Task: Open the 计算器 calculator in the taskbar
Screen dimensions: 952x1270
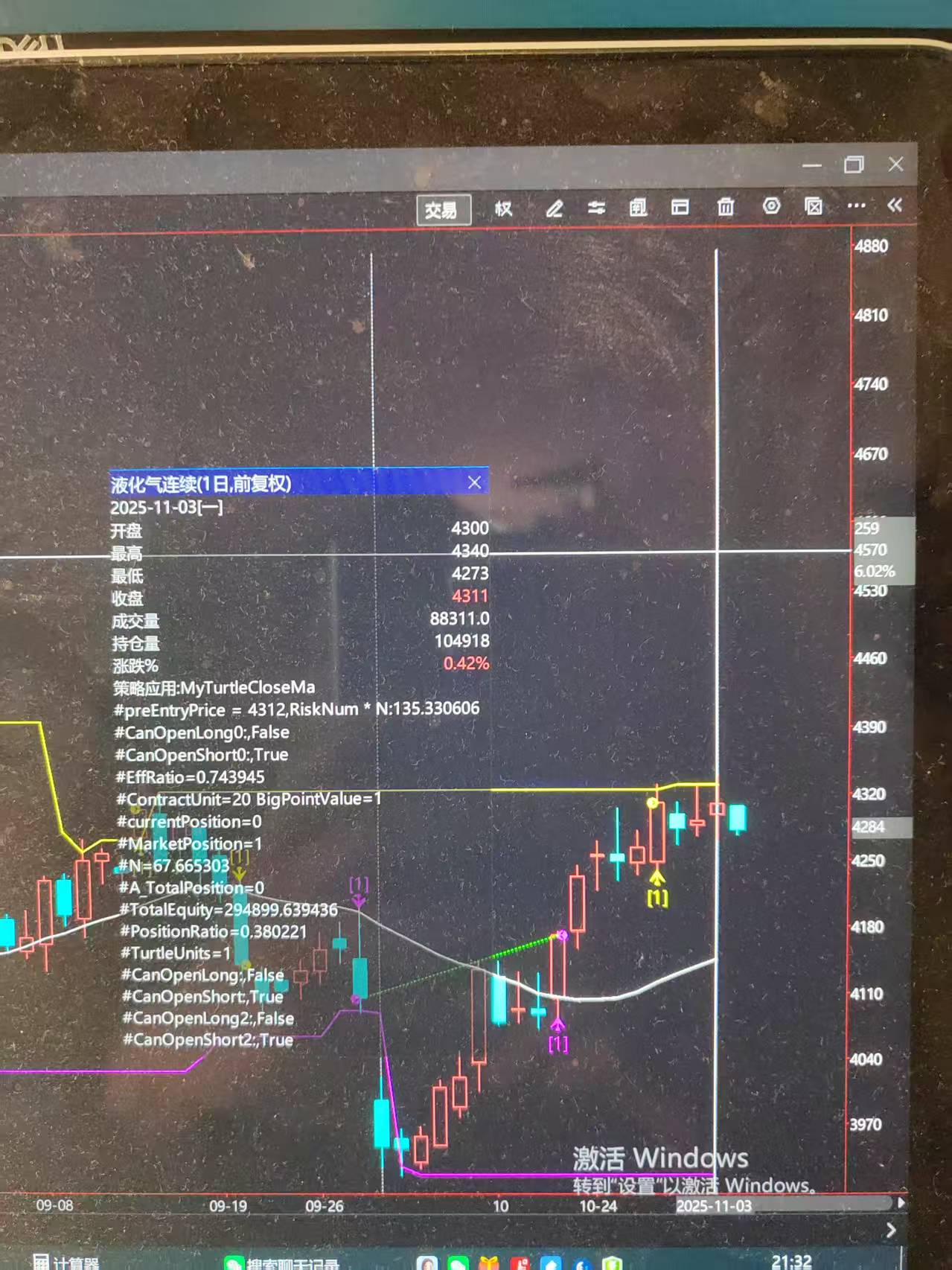Action: click(67, 1263)
